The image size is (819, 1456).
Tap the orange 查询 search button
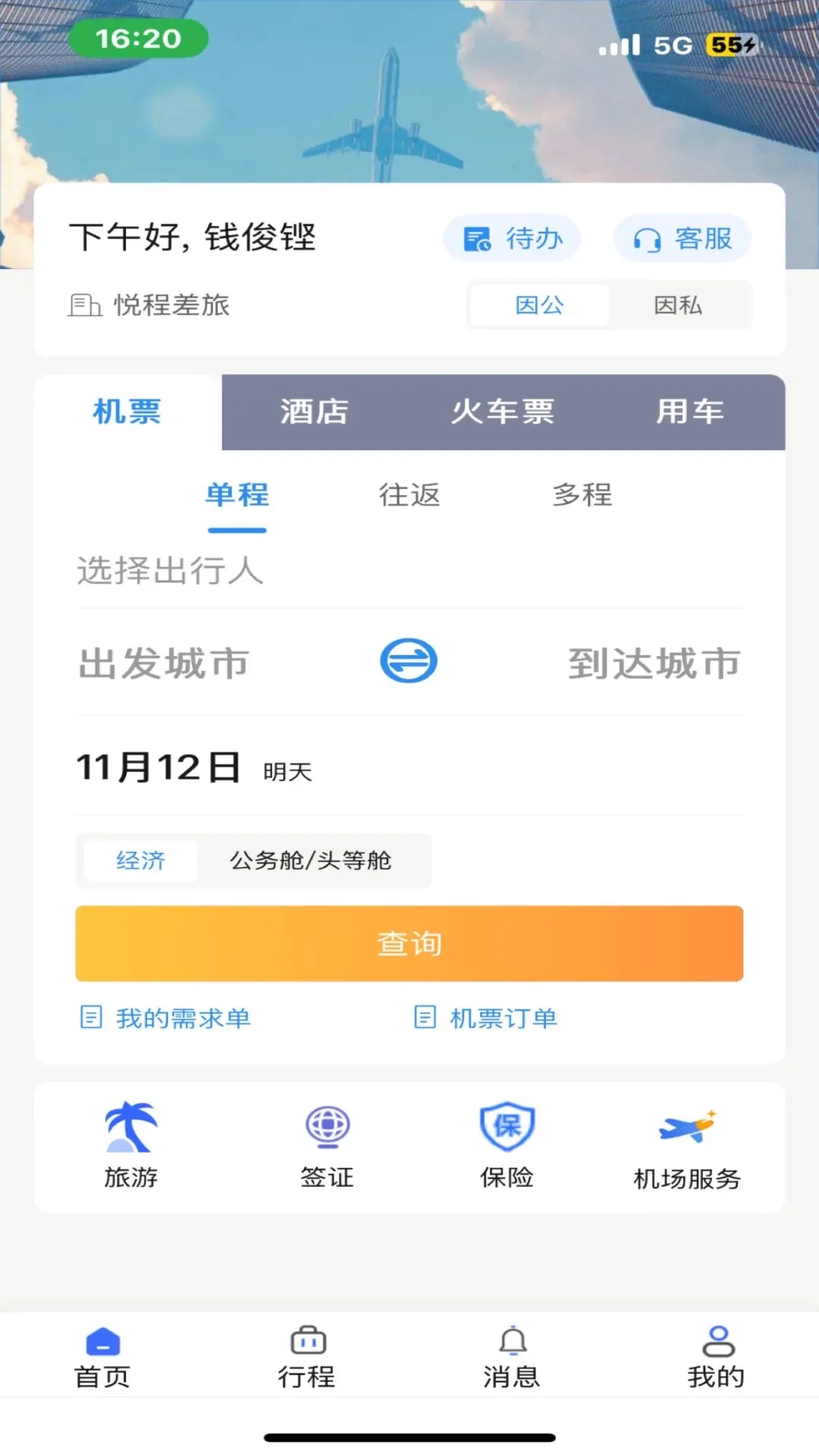[408, 943]
